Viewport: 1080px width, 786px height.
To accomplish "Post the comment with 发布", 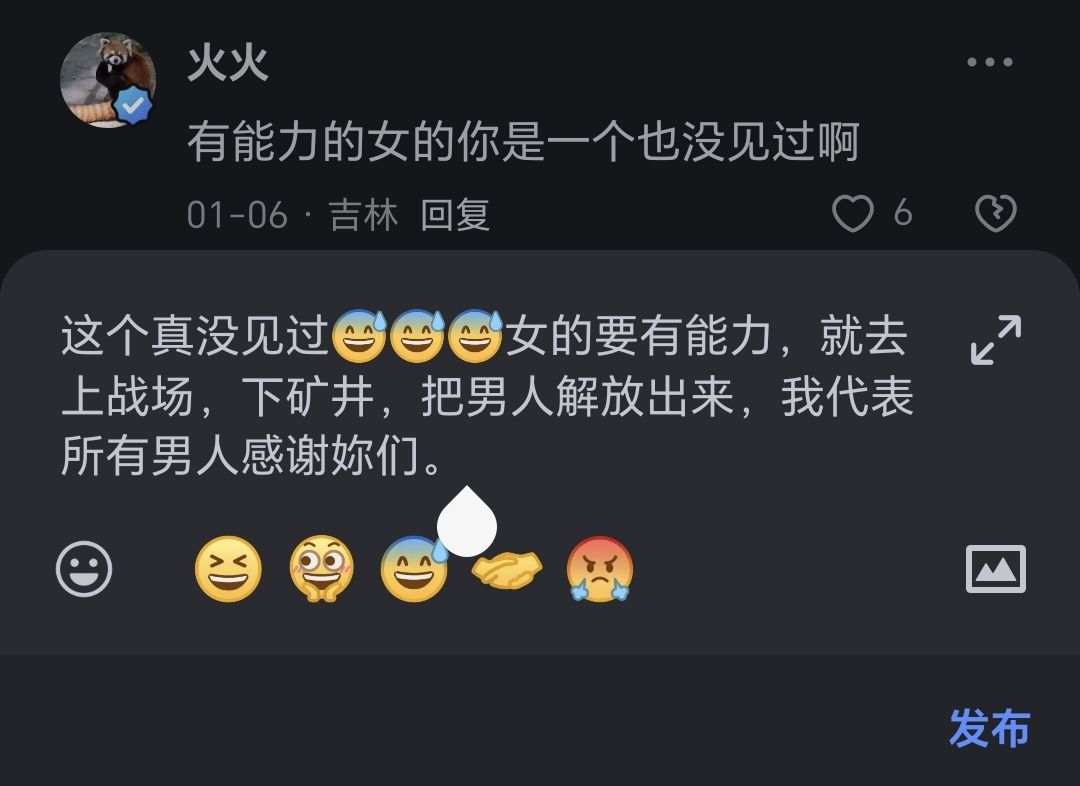I will coord(988,728).
